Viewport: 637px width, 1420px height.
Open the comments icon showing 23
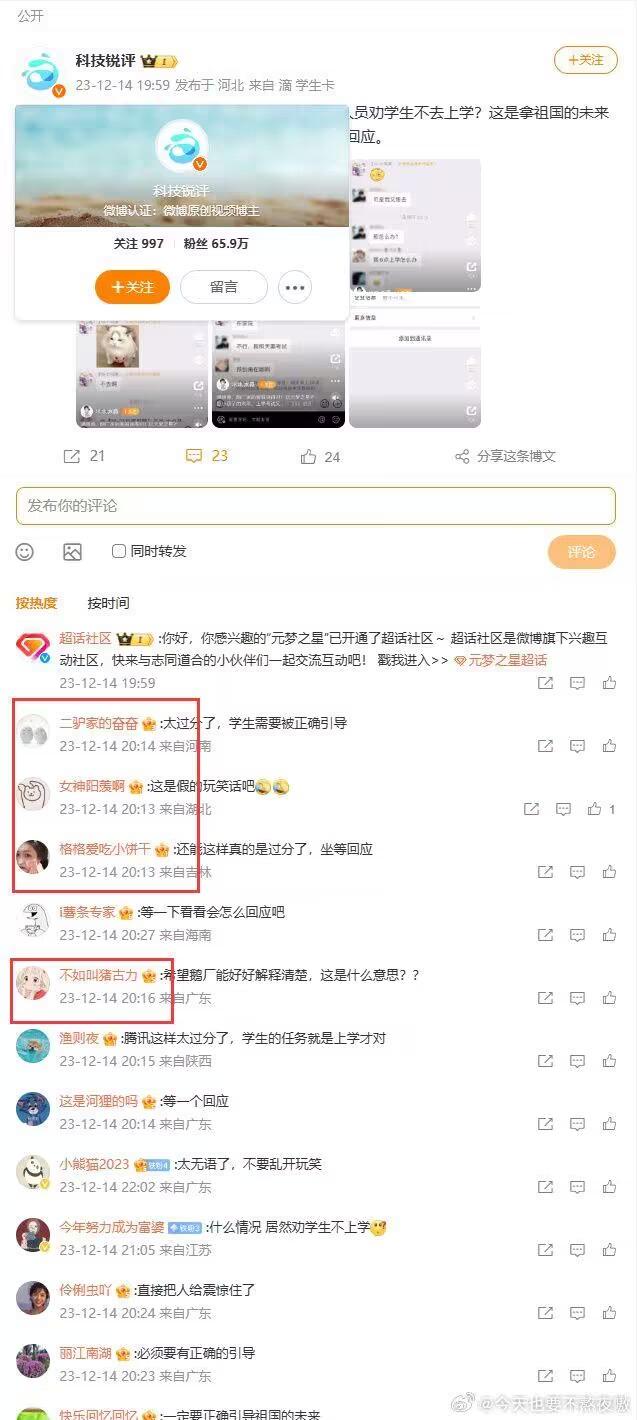(207, 456)
